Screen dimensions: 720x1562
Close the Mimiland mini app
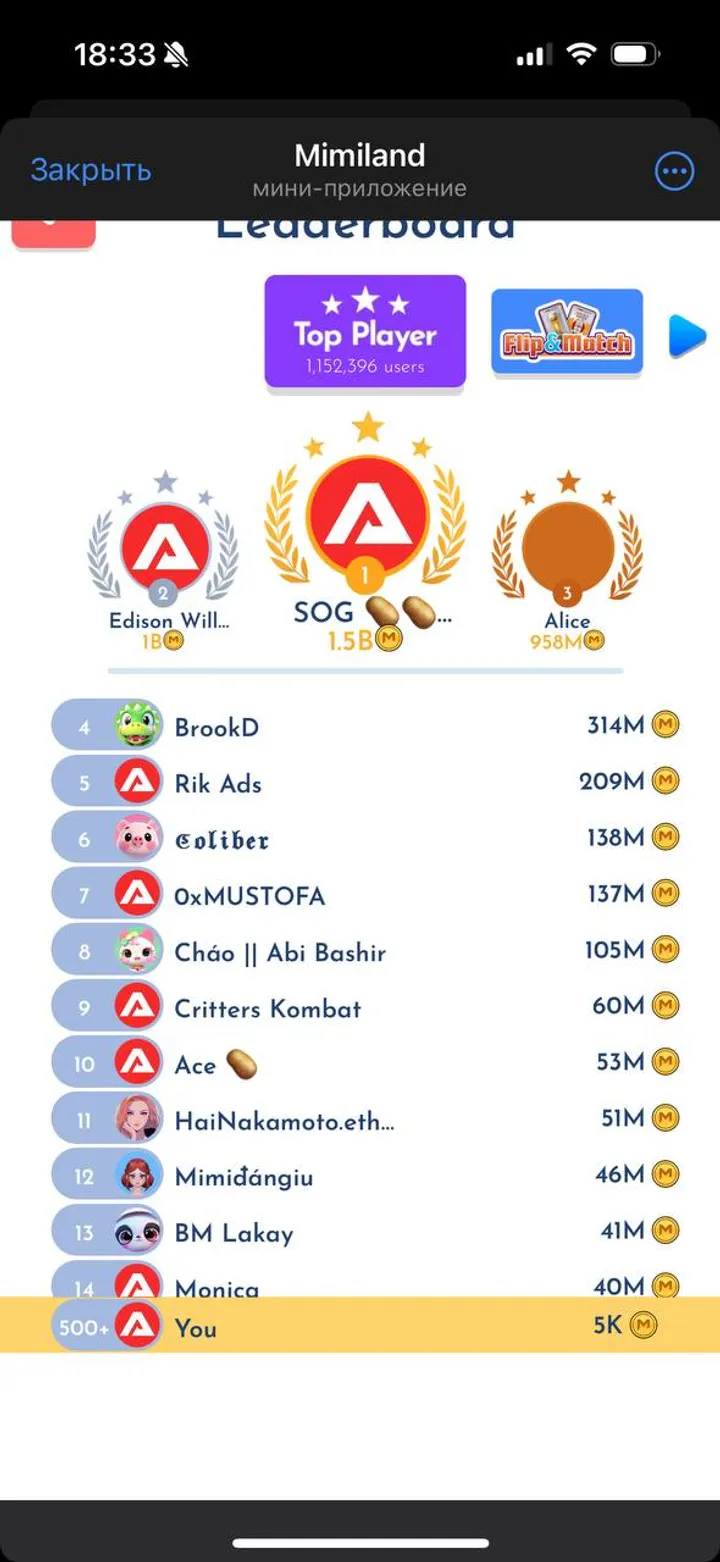point(90,171)
